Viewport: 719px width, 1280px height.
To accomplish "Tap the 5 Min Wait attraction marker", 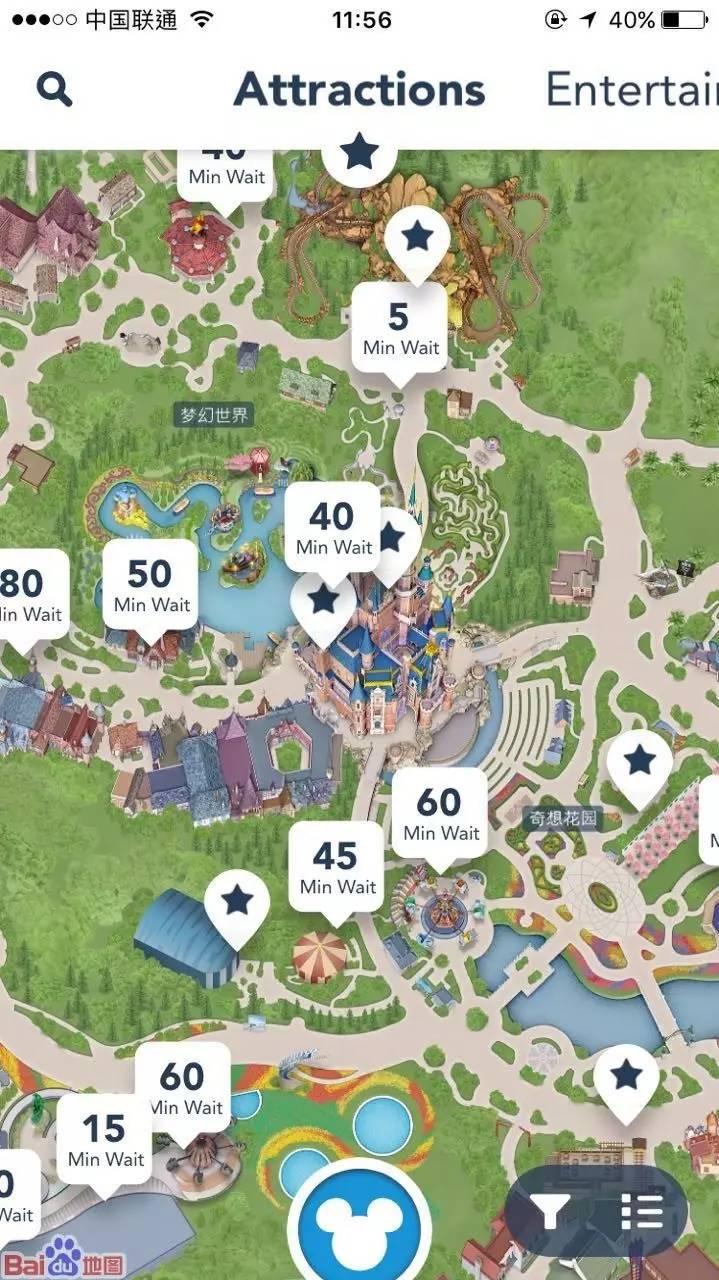I will click(400, 329).
